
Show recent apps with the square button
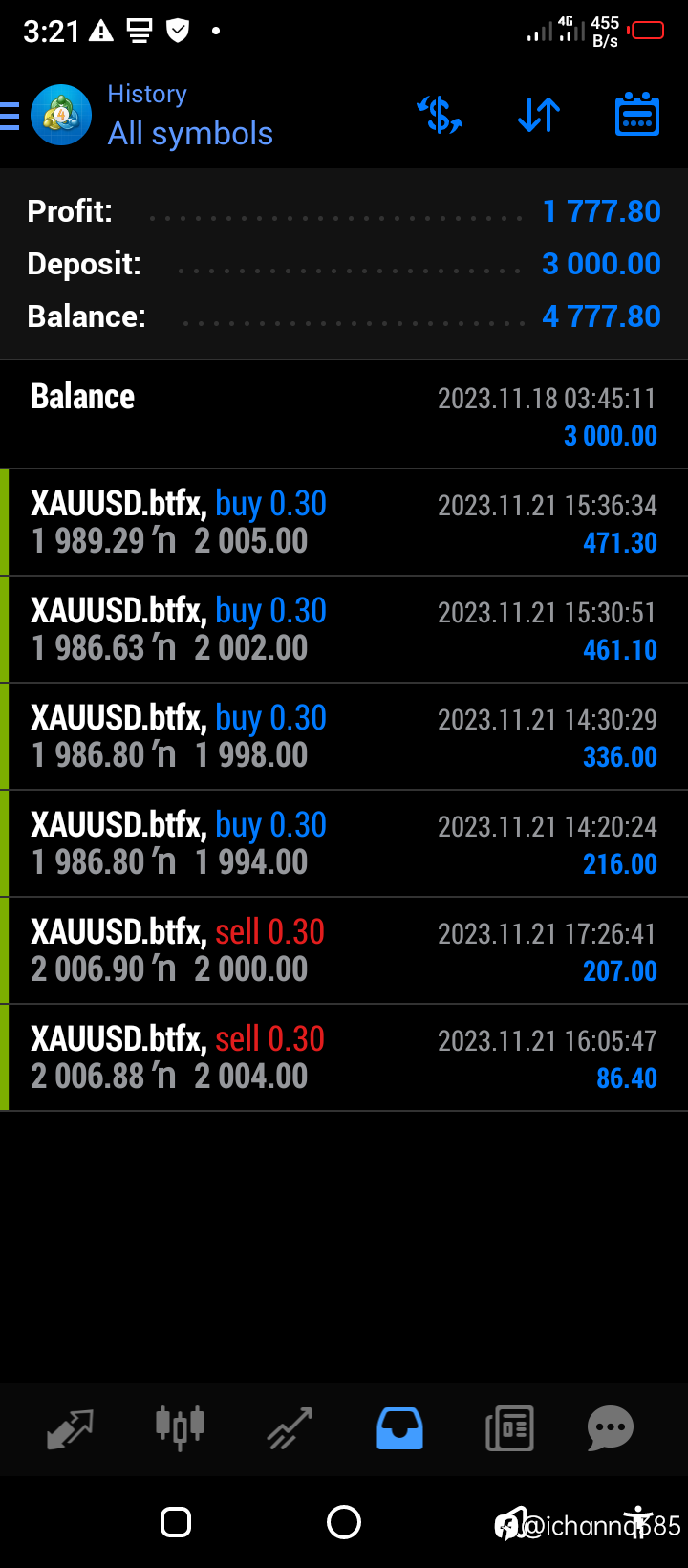tap(176, 1522)
